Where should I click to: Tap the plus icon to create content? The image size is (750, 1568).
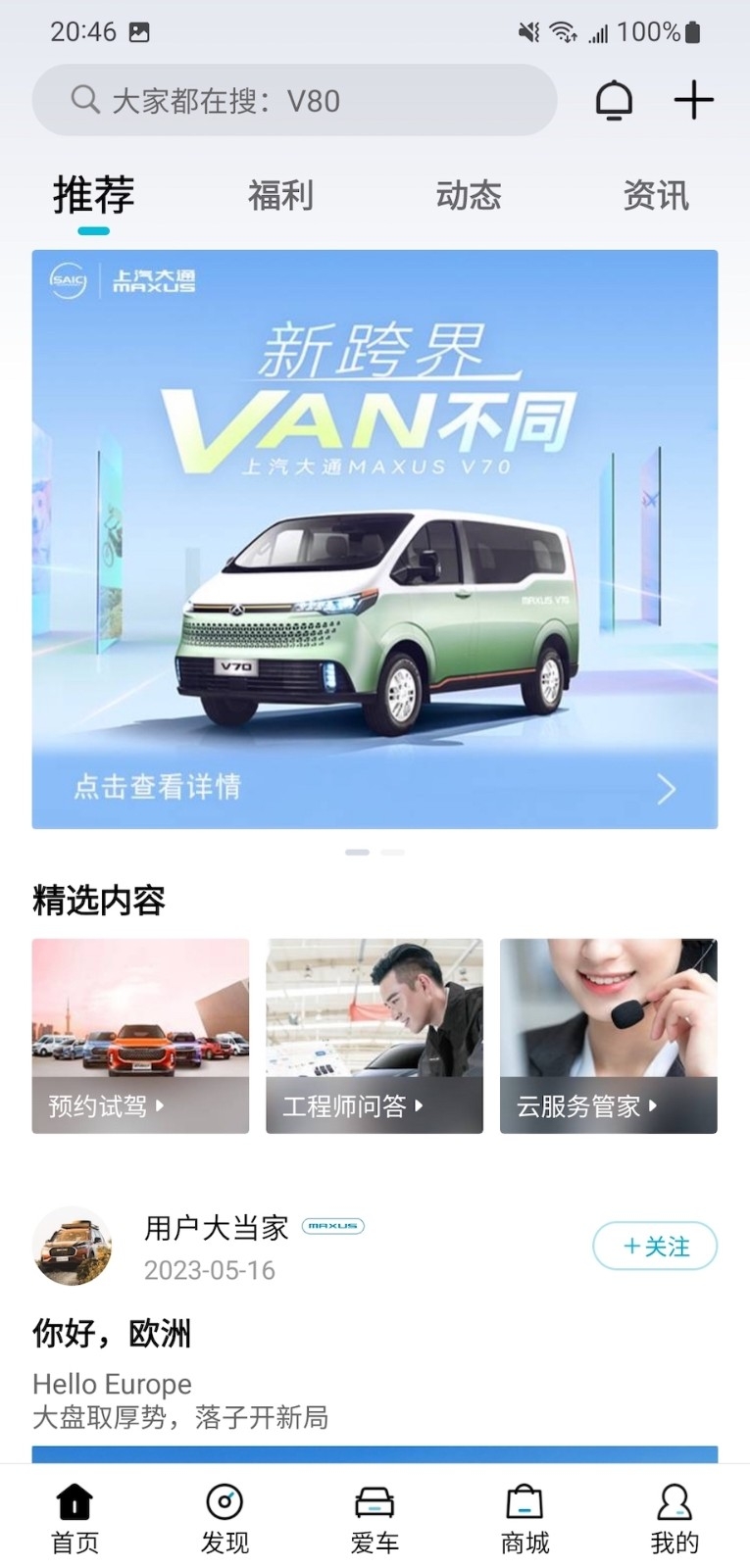(x=694, y=99)
